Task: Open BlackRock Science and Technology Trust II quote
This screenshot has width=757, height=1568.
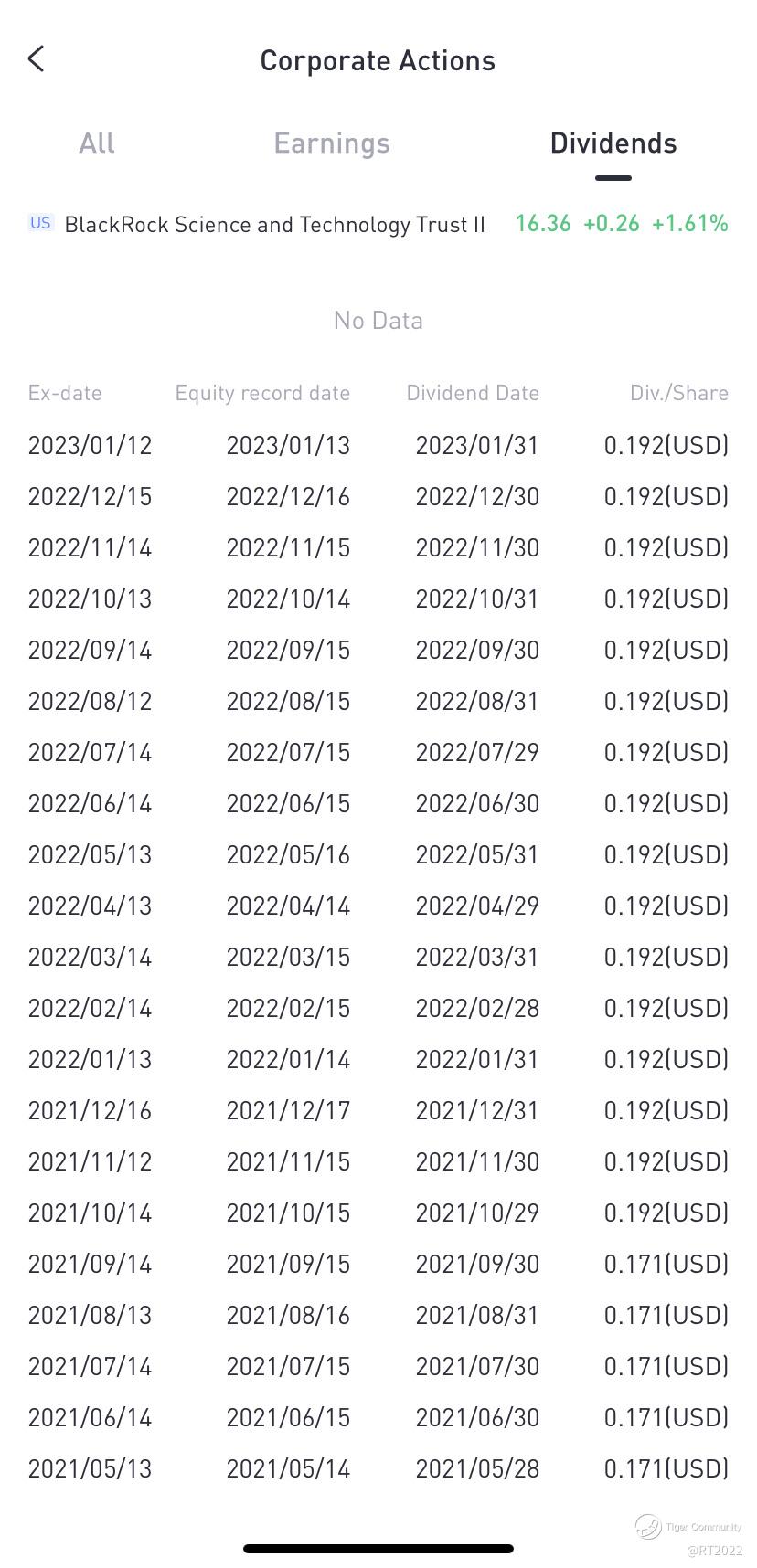Action: [378, 224]
